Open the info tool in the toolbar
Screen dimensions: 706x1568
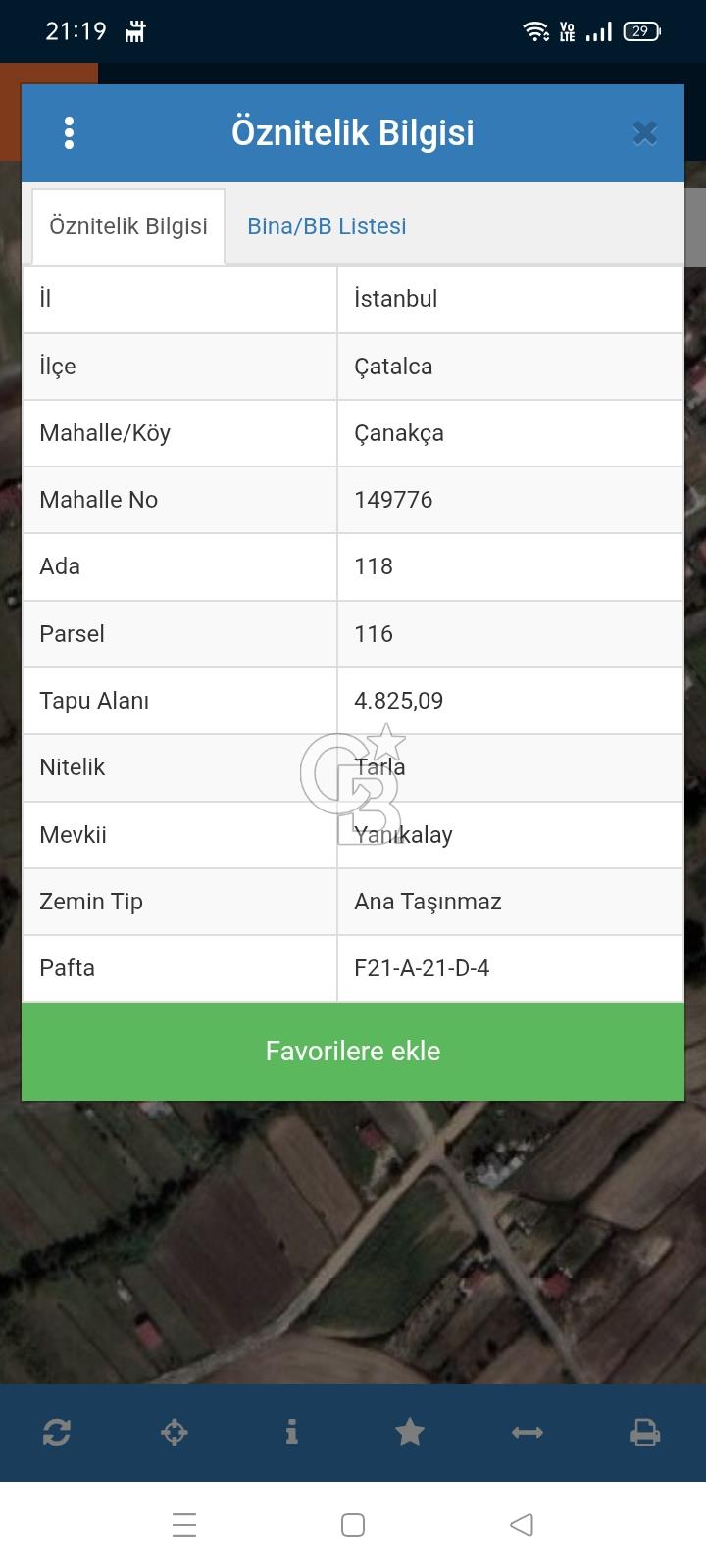(291, 1432)
